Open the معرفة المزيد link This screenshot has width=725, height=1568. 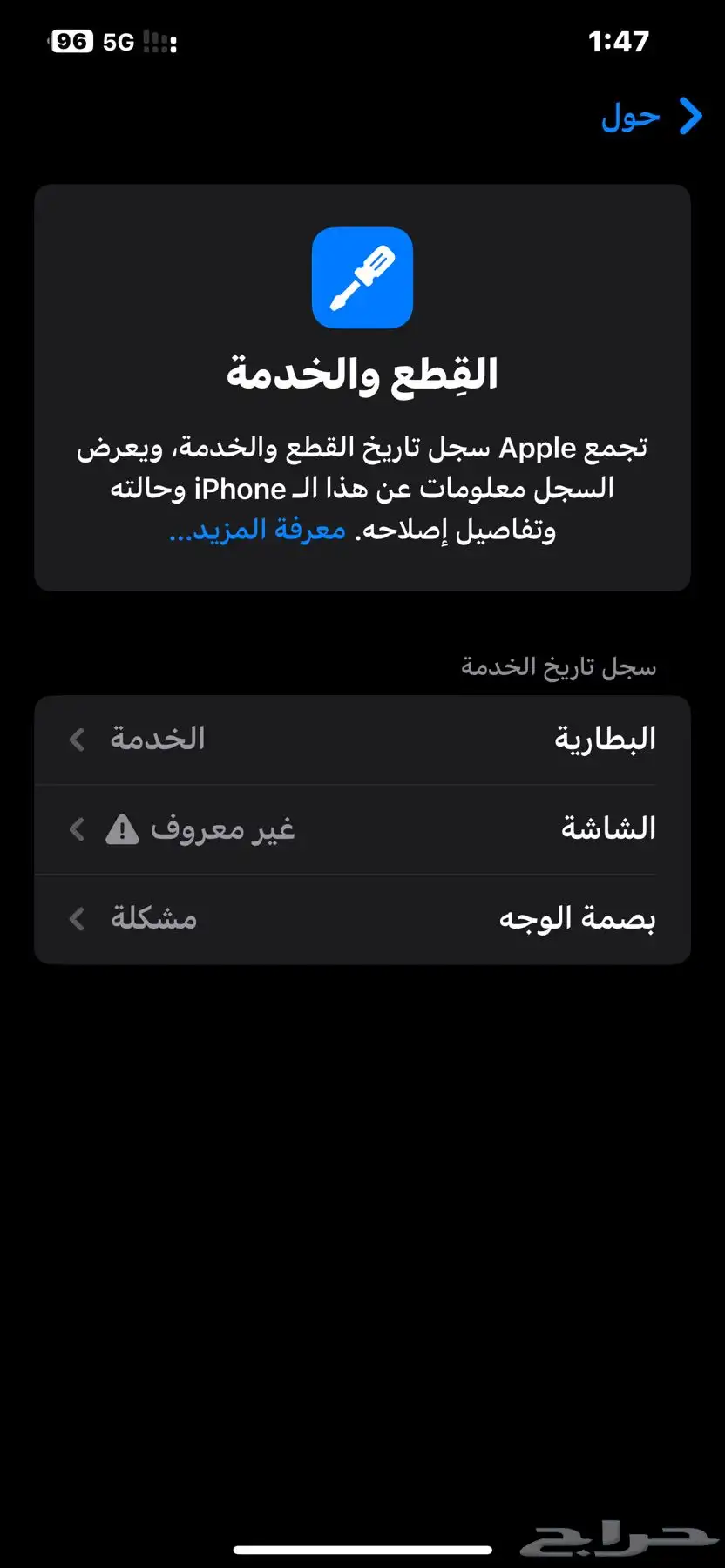click(x=257, y=530)
